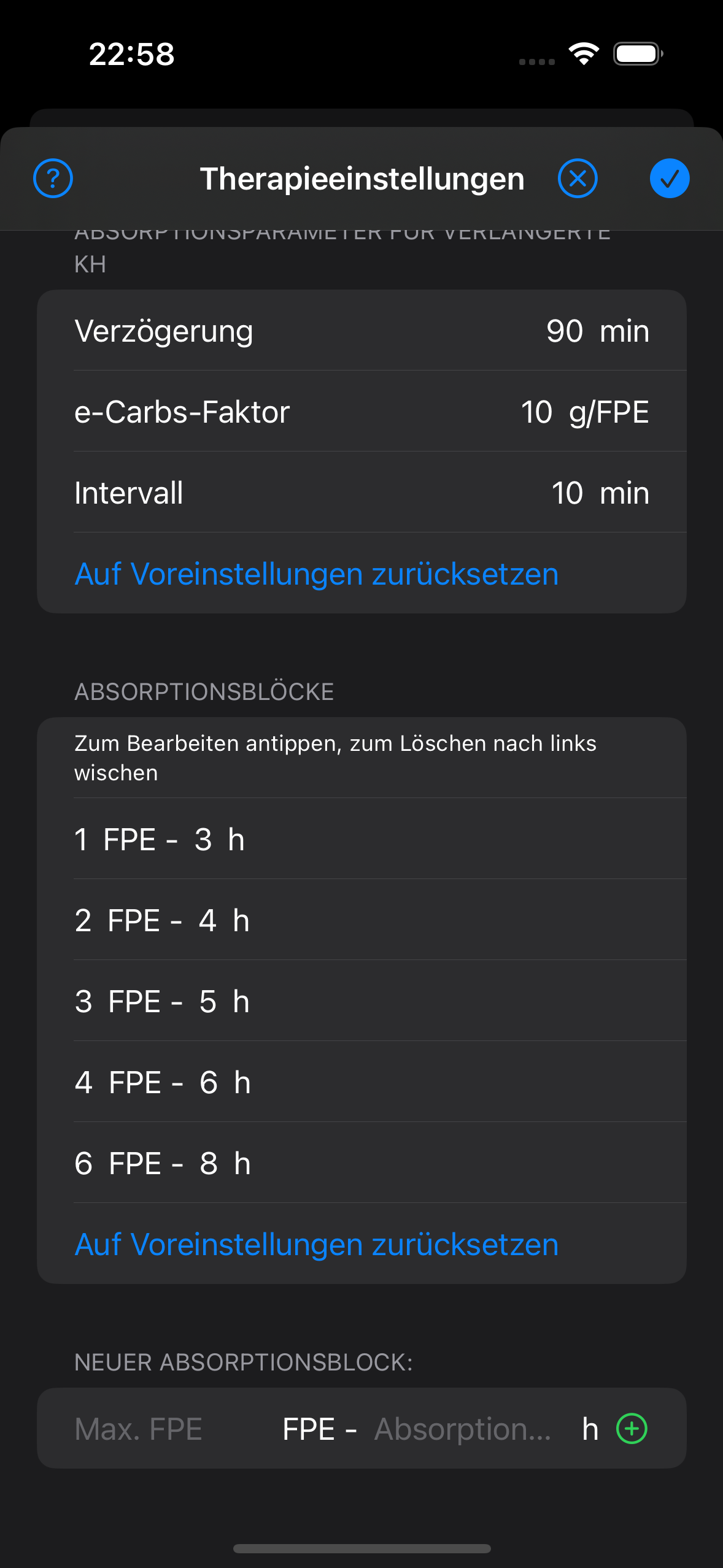Edit the Verzögerung value field

(x=564, y=331)
